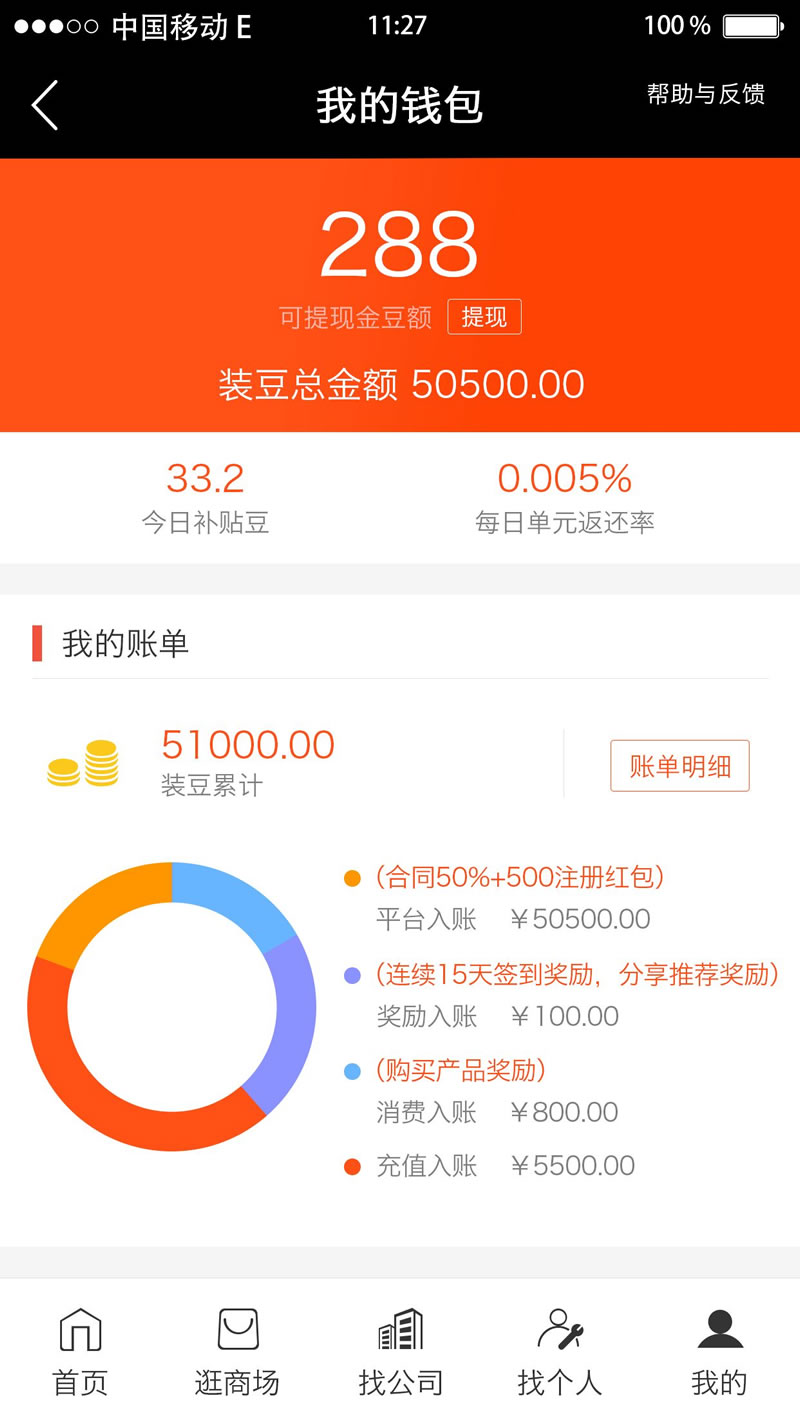800x1422 pixels.
Task: Select the 我的 profile tab
Action: point(719,1352)
